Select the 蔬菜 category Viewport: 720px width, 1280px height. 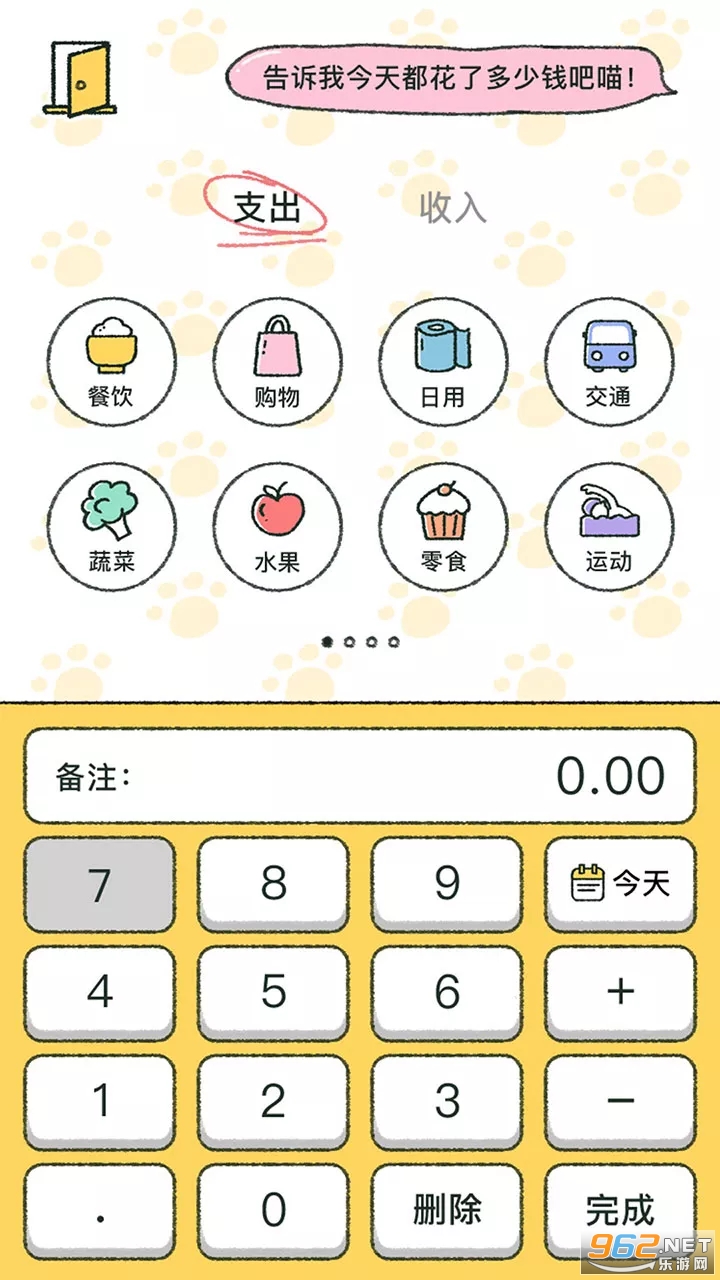pos(111,527)
